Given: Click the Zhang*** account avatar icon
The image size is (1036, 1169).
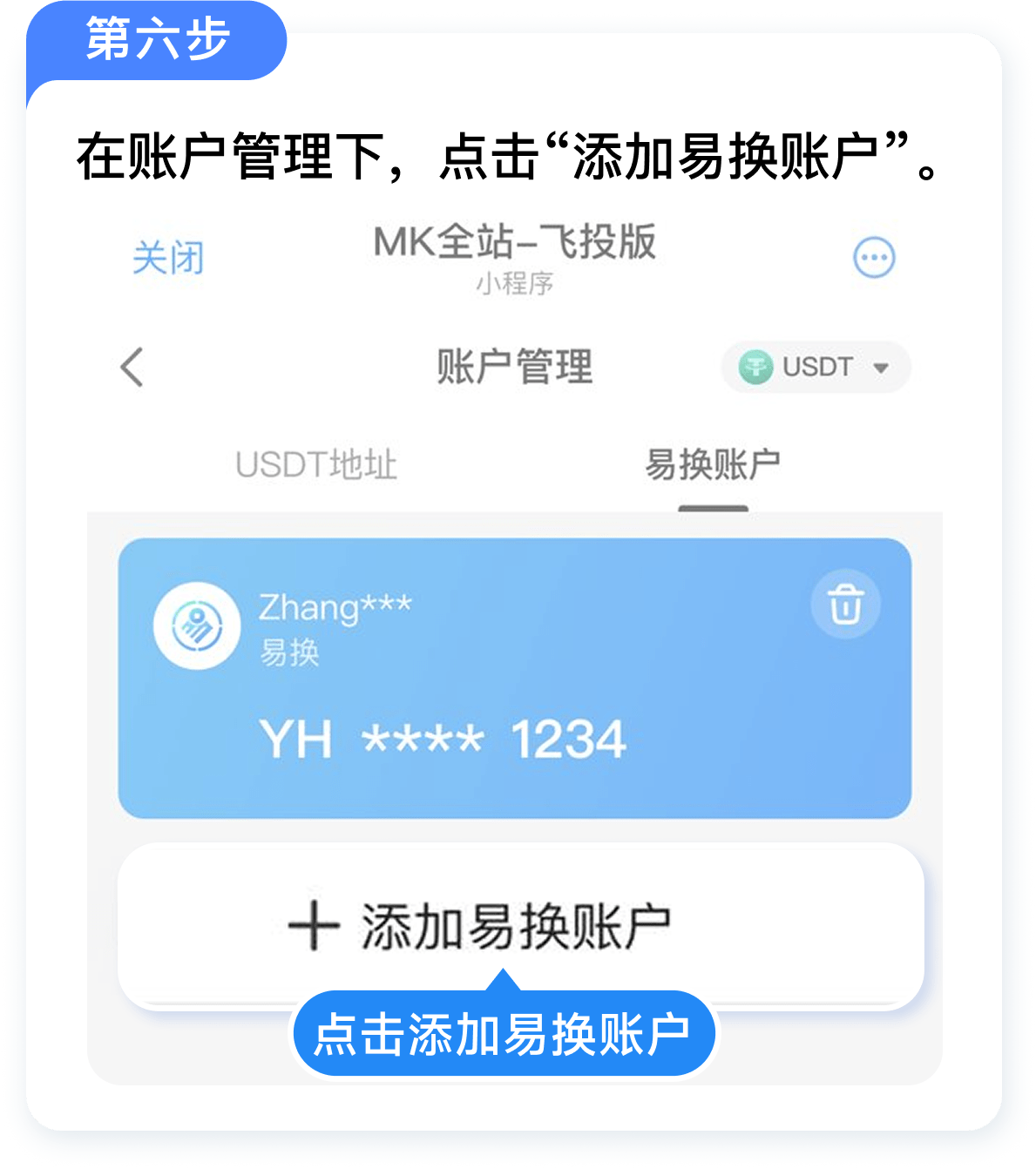Looking at the screenshot, I should 199,625.
